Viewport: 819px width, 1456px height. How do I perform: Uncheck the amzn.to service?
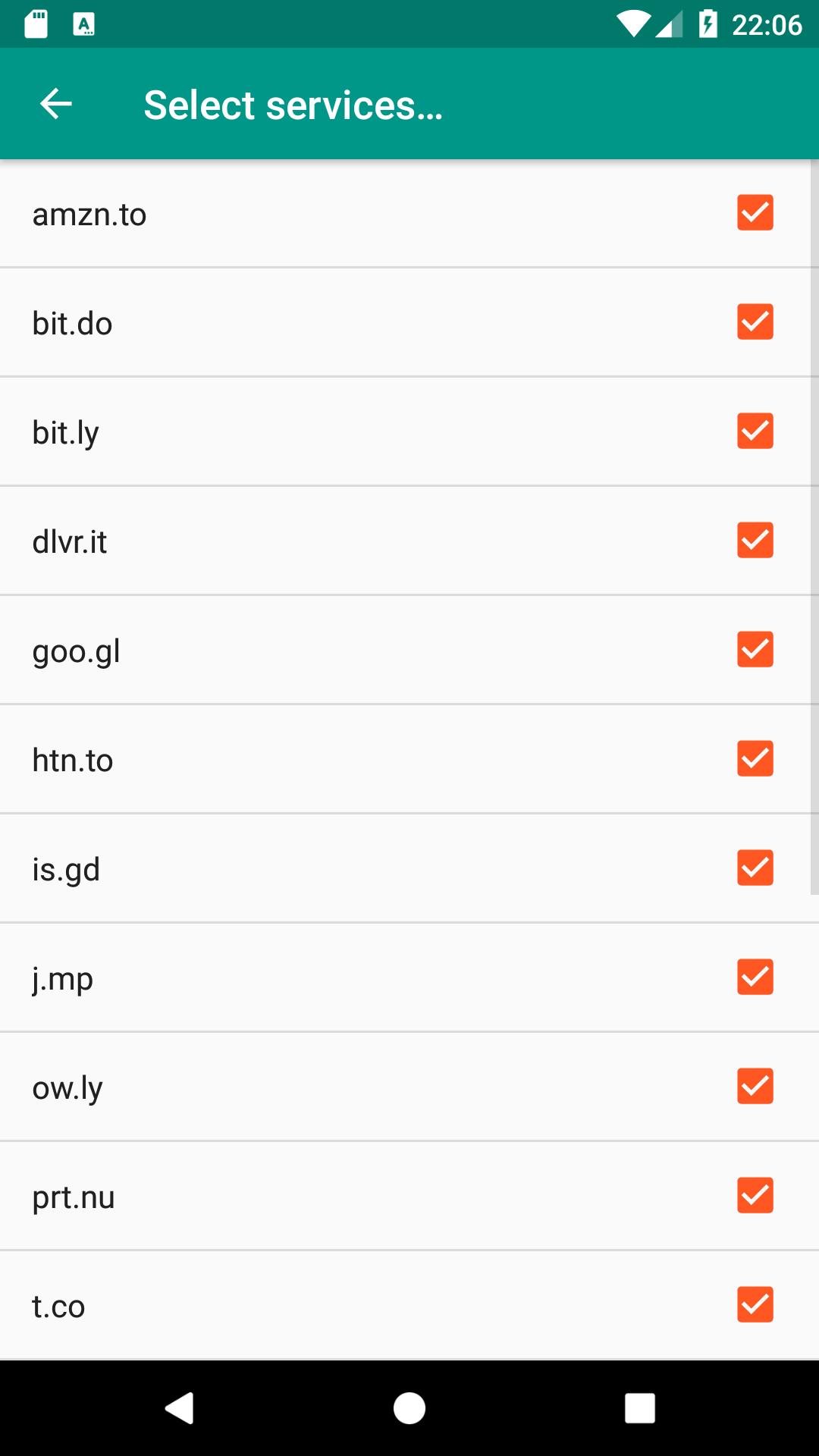755,213
